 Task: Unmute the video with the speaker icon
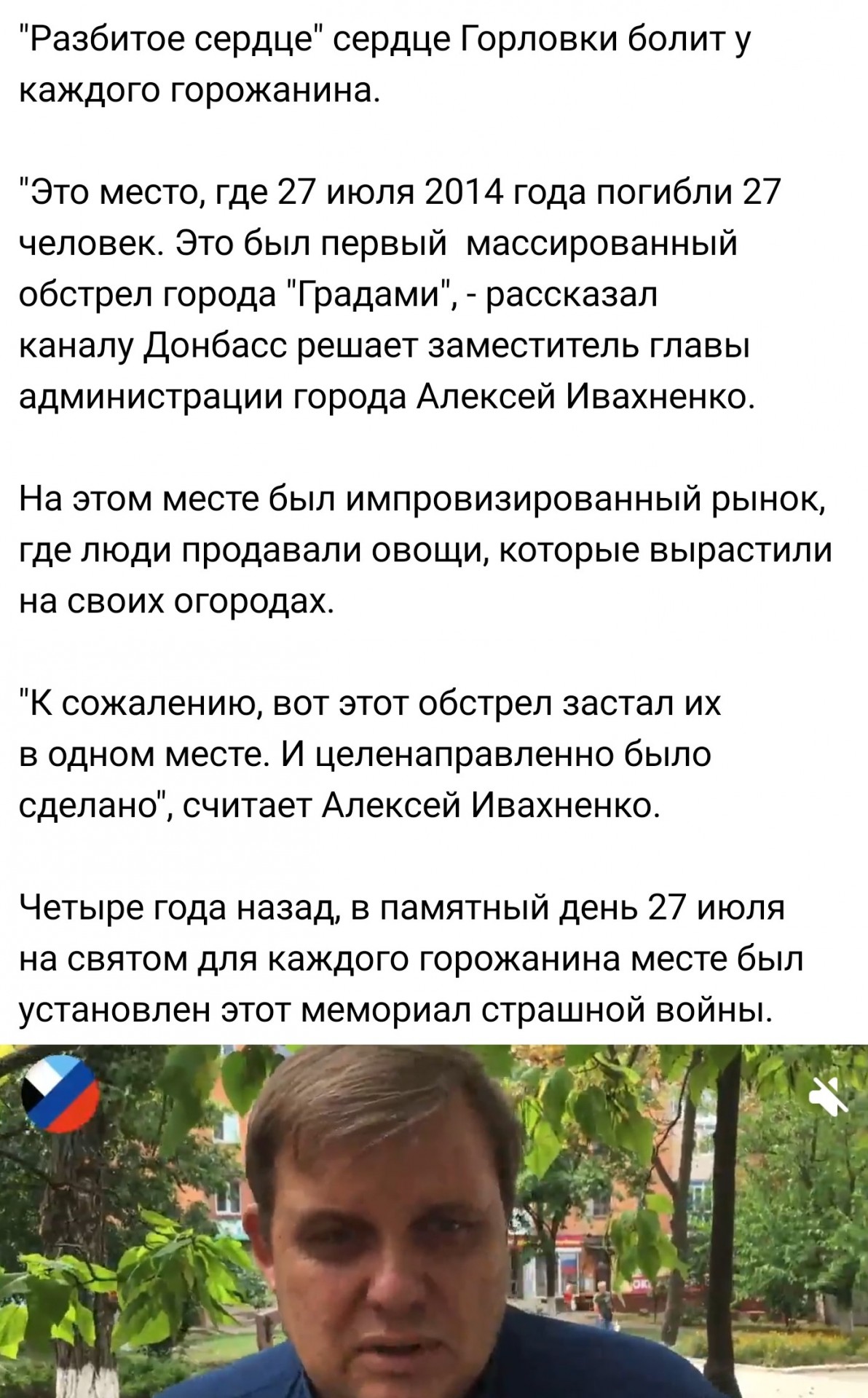830,1094
